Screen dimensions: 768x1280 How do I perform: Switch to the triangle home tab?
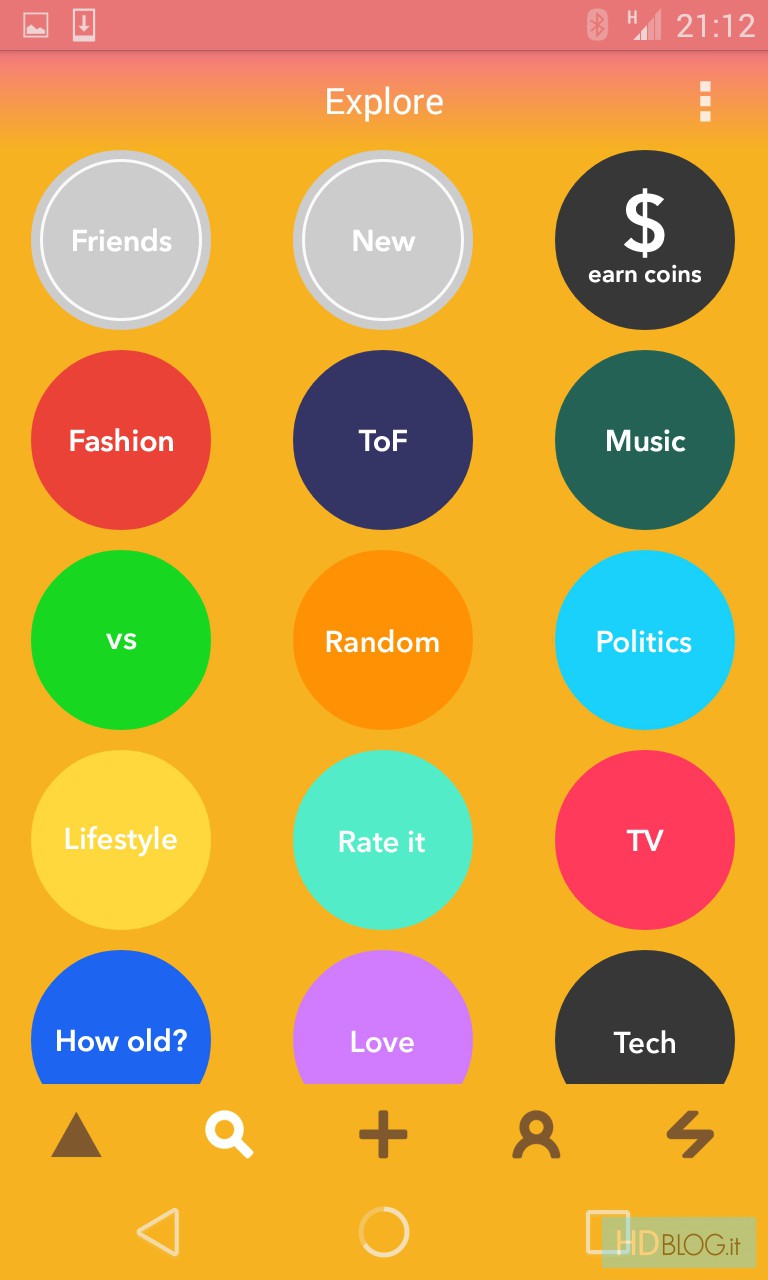76,1135
